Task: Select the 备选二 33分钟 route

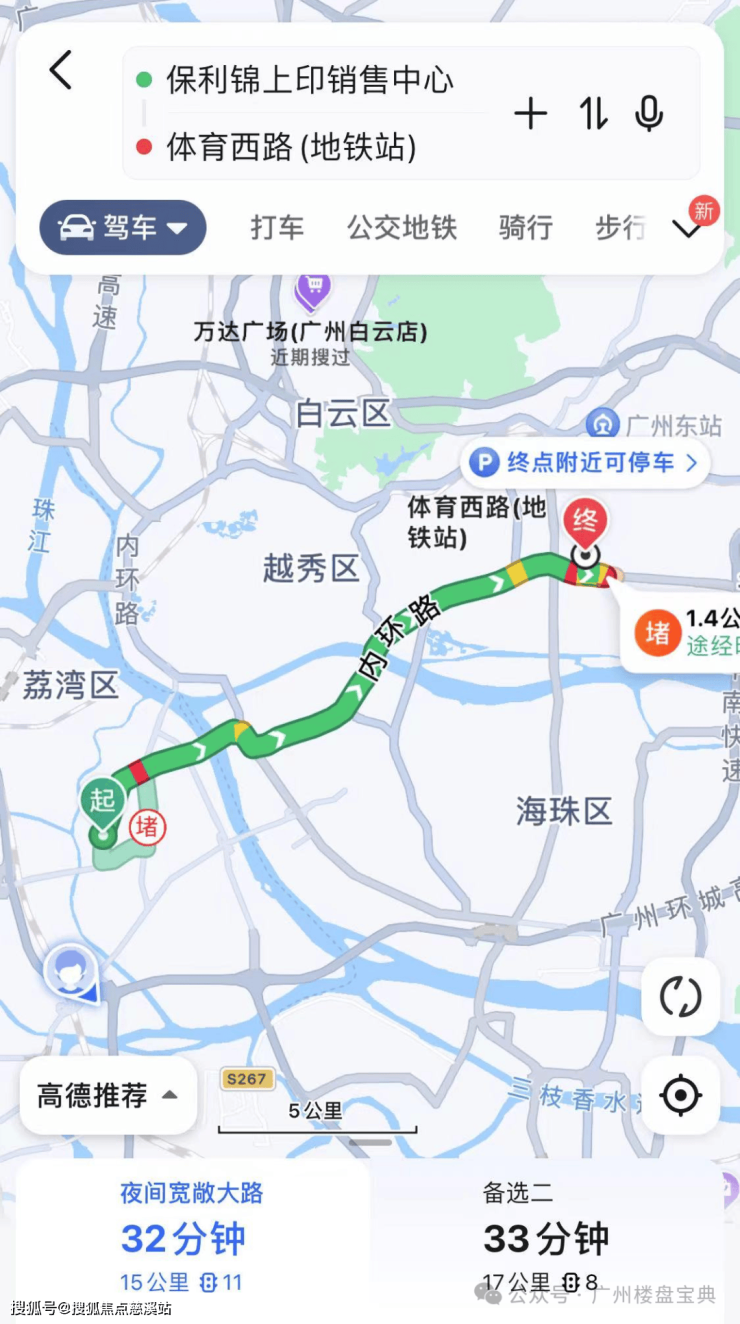Action: point(546,1236)
